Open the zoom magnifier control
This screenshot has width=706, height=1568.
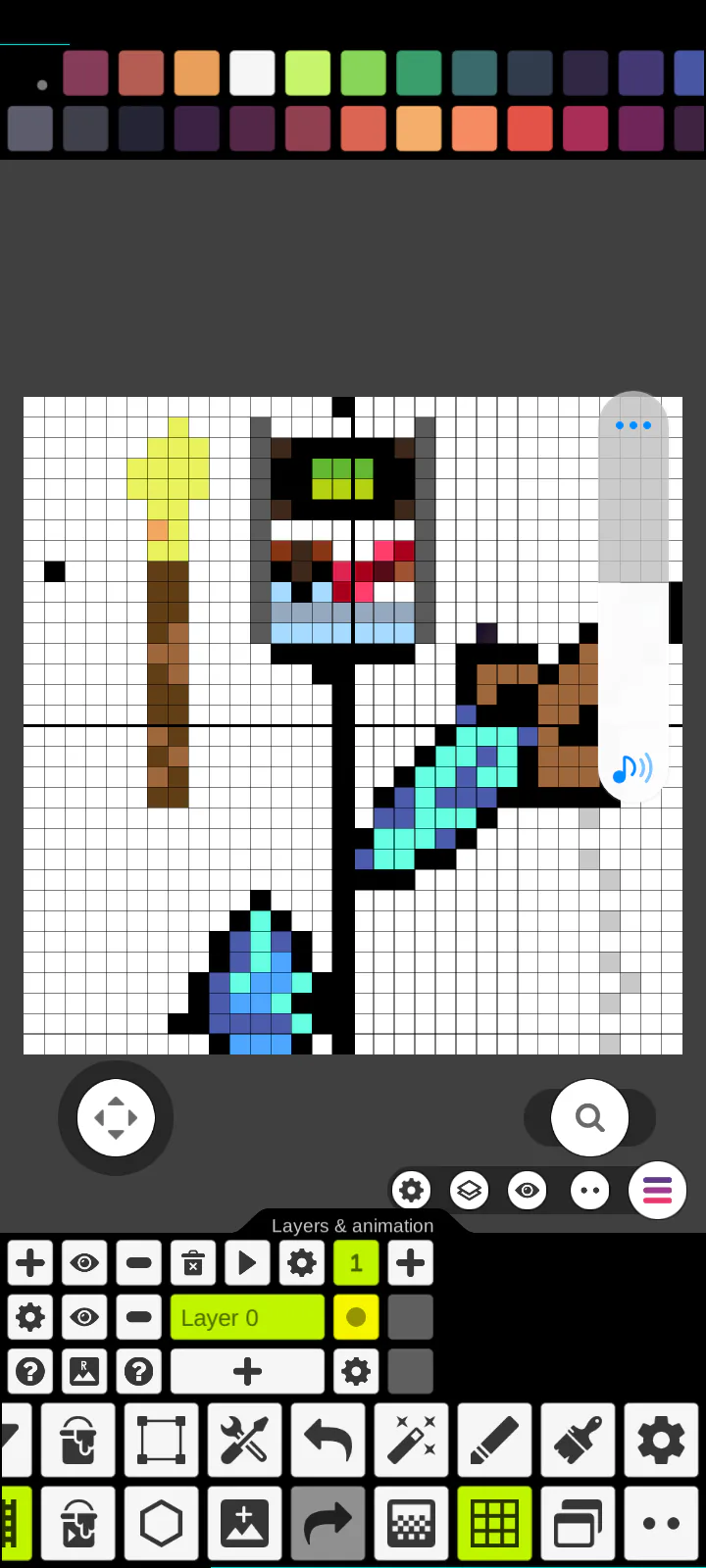(589, 1117)
